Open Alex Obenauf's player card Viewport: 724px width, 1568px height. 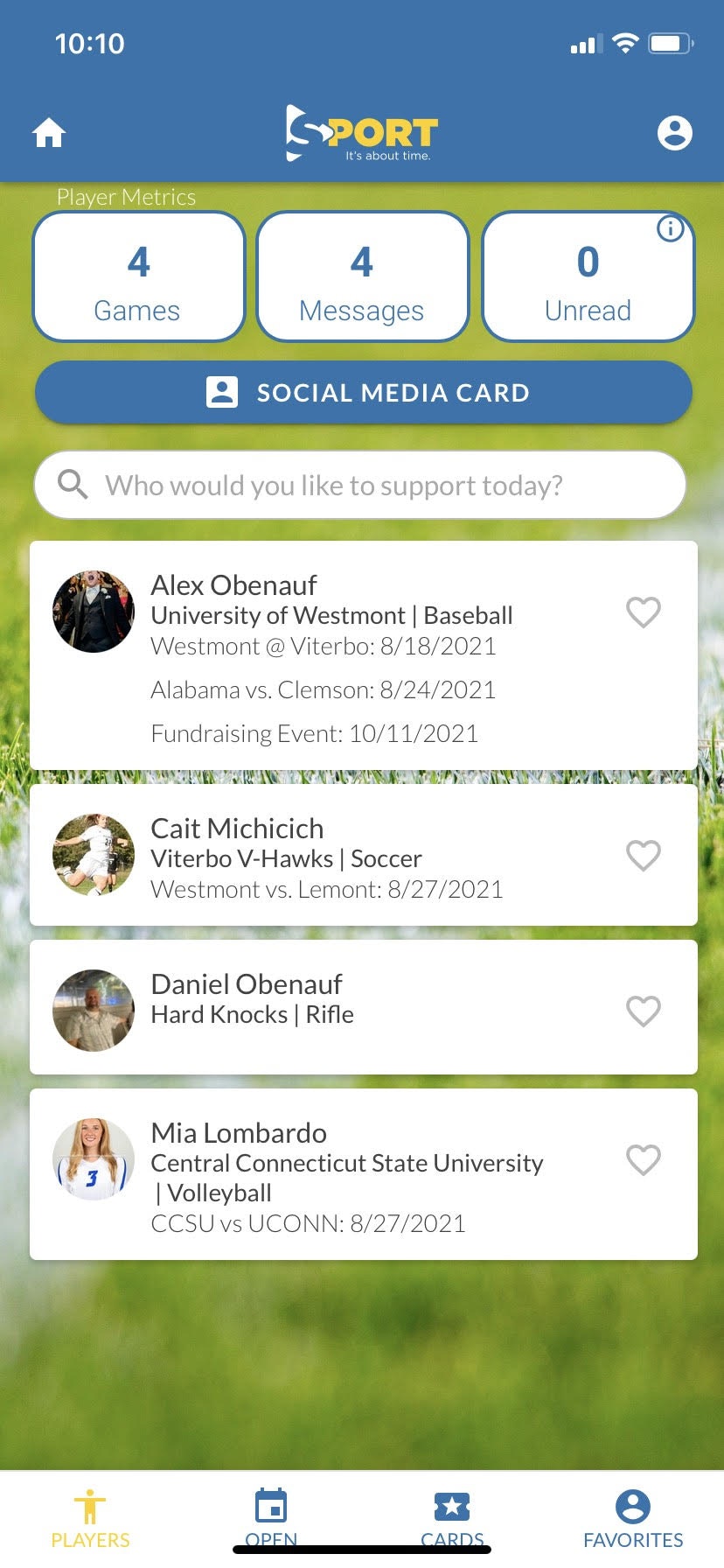click(332, 656)
